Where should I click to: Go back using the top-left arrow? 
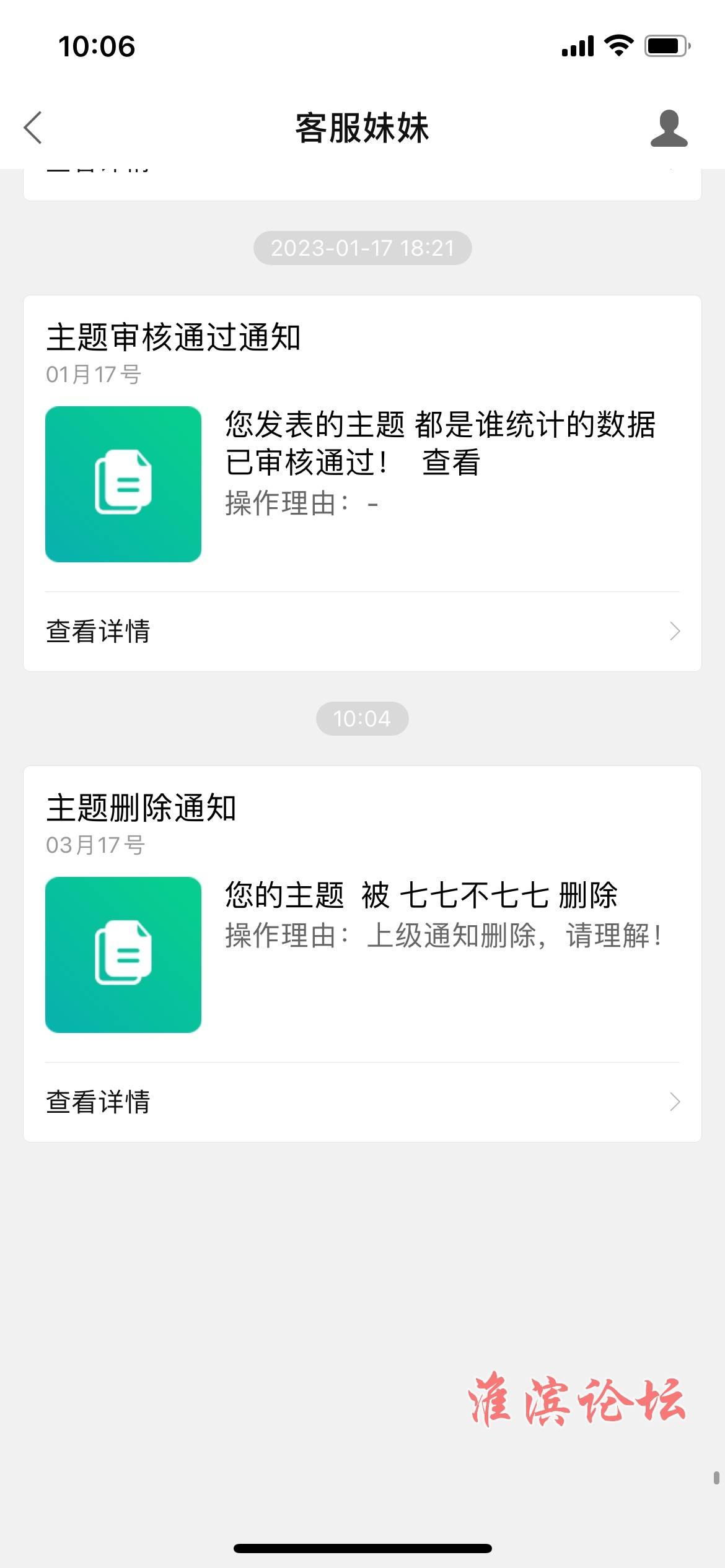[x=33, y=128]
